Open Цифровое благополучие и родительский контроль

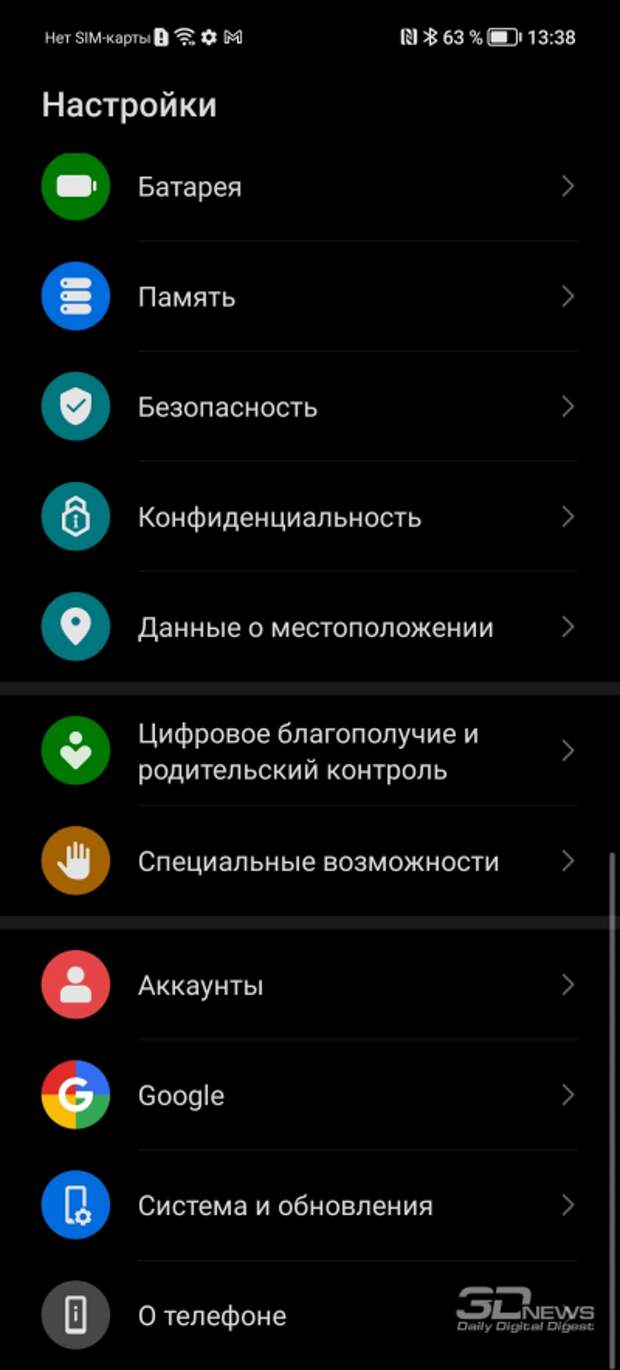pyautogui.click(x=308, y=752)
